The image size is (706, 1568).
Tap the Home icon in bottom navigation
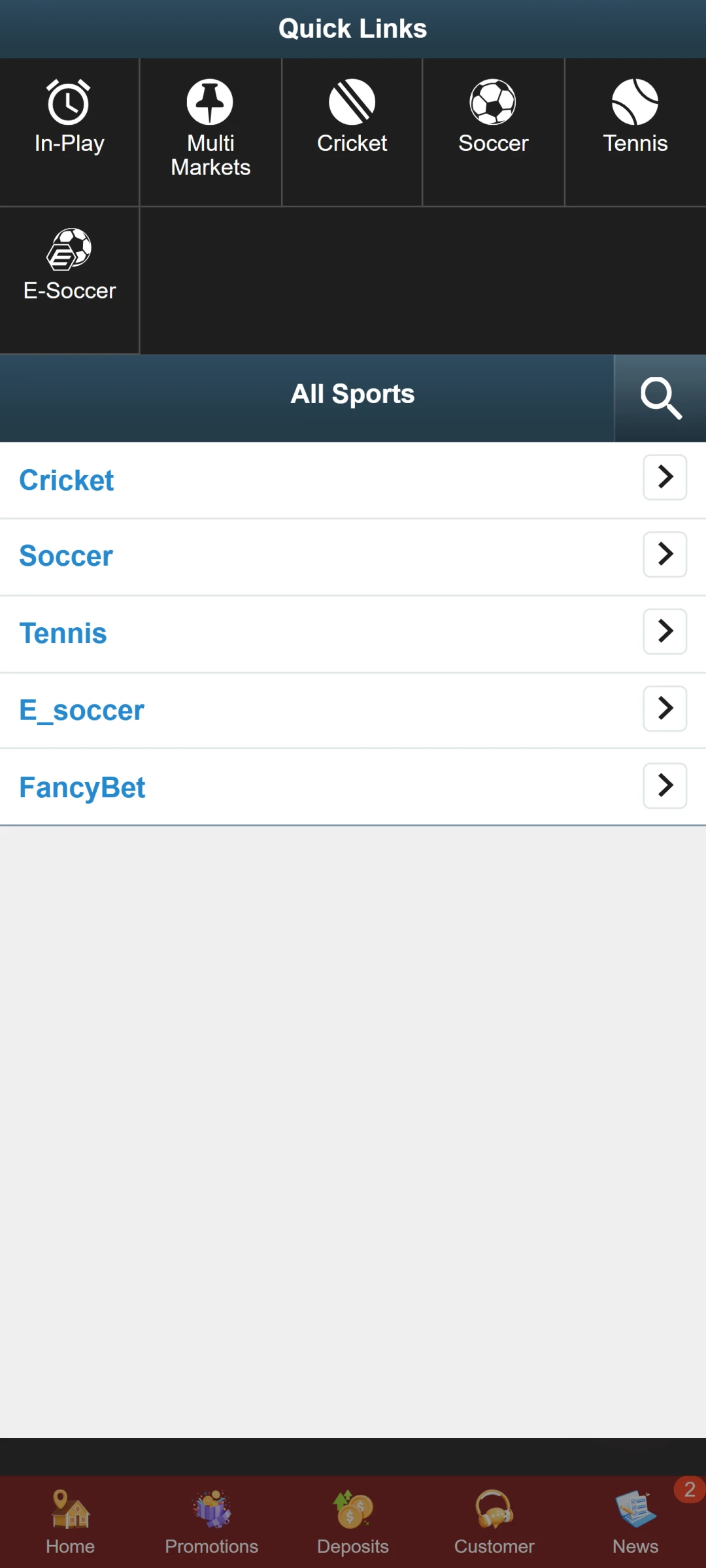[x=70, y=1509]
